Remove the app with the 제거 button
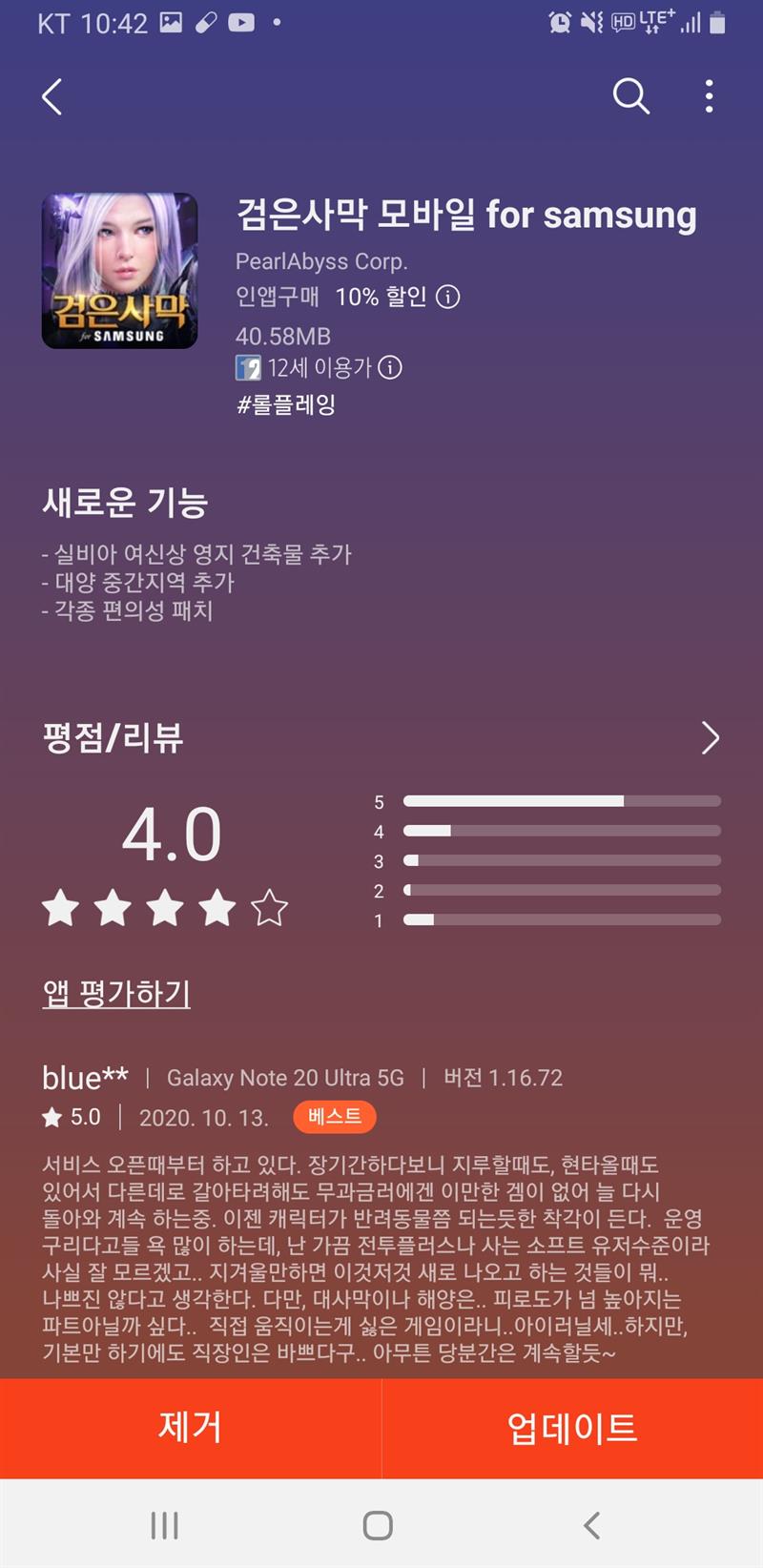This screenshot has width=763, height=1568. point(191,1428)
